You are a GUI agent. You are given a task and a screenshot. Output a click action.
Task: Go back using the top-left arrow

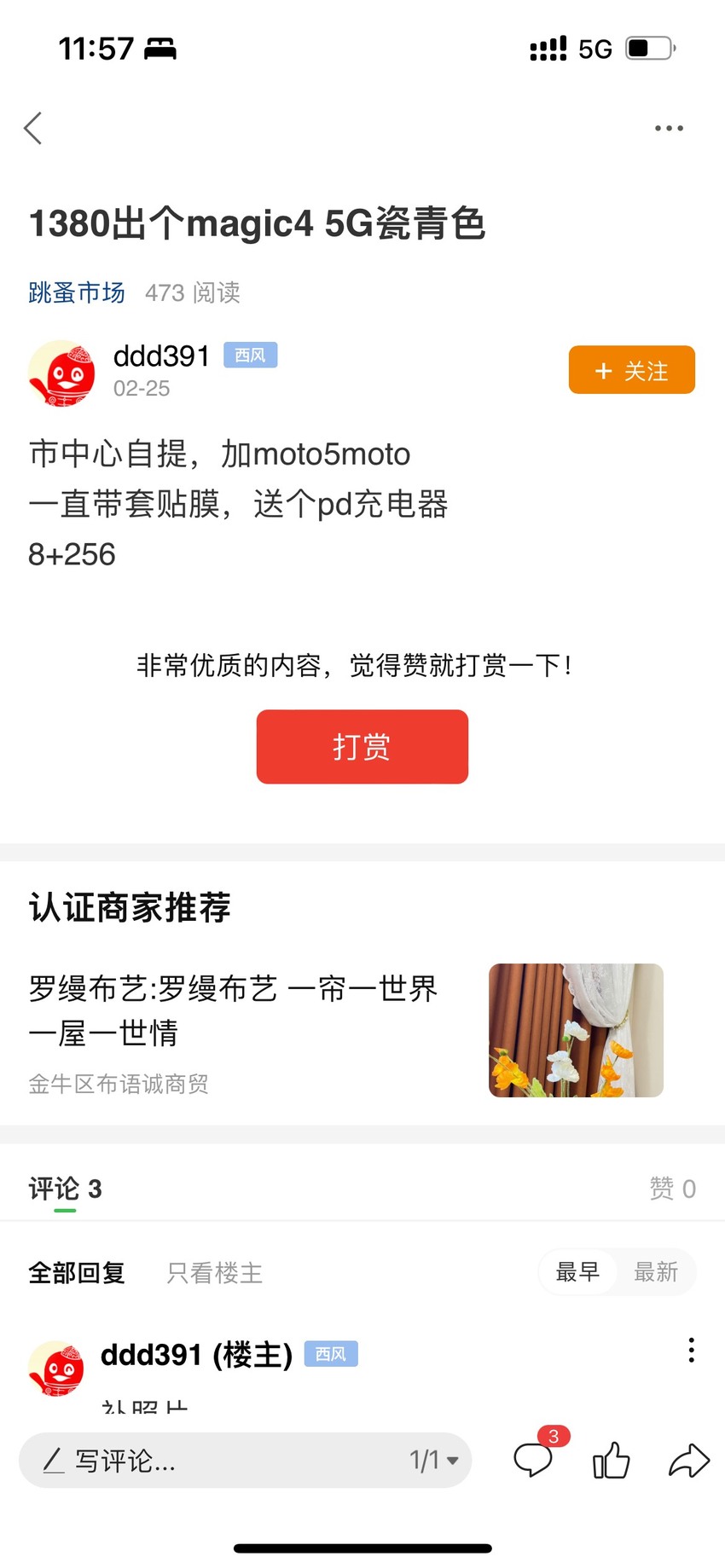33,128
